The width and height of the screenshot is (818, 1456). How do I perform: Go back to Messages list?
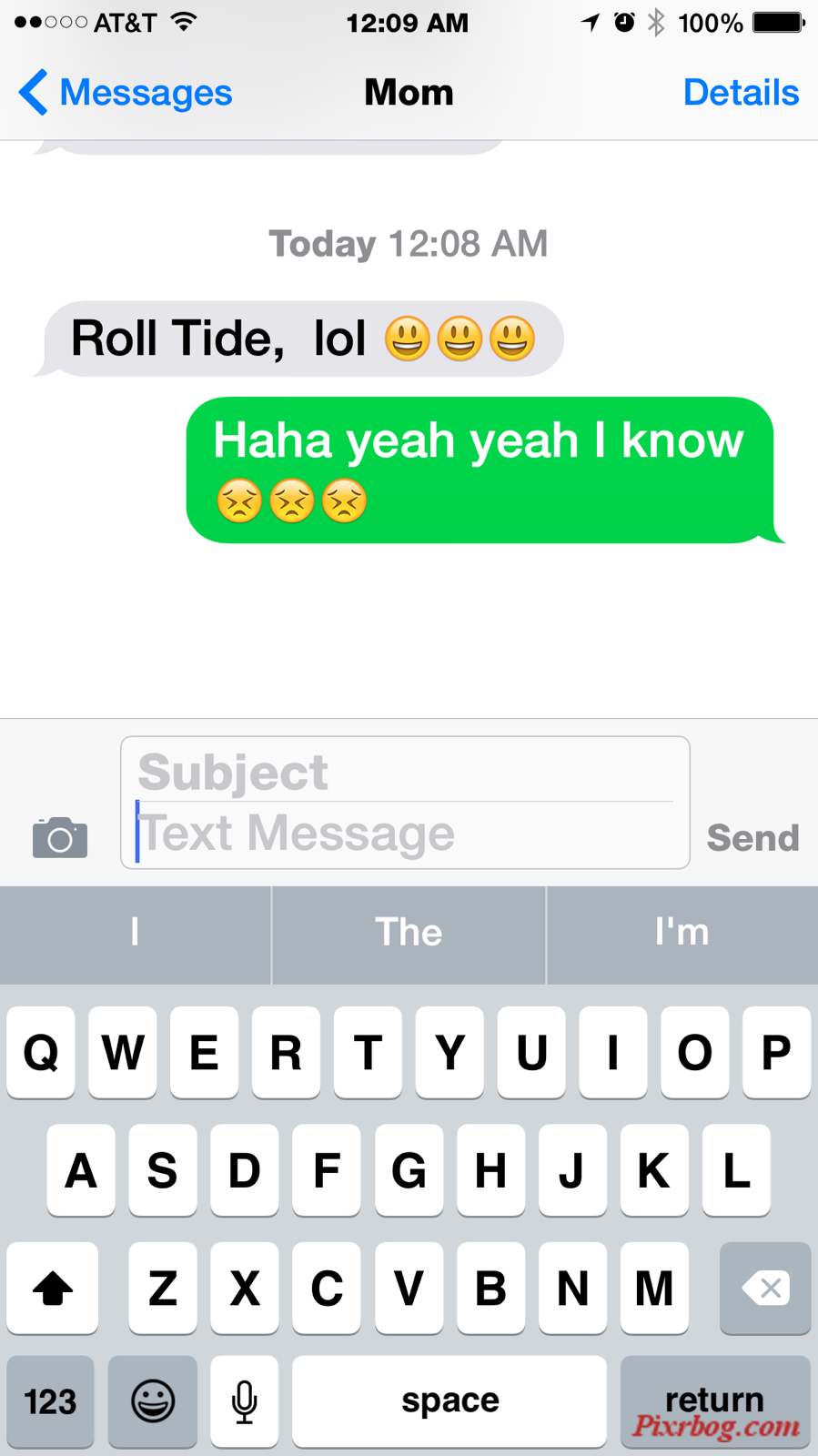click(126, 93)
